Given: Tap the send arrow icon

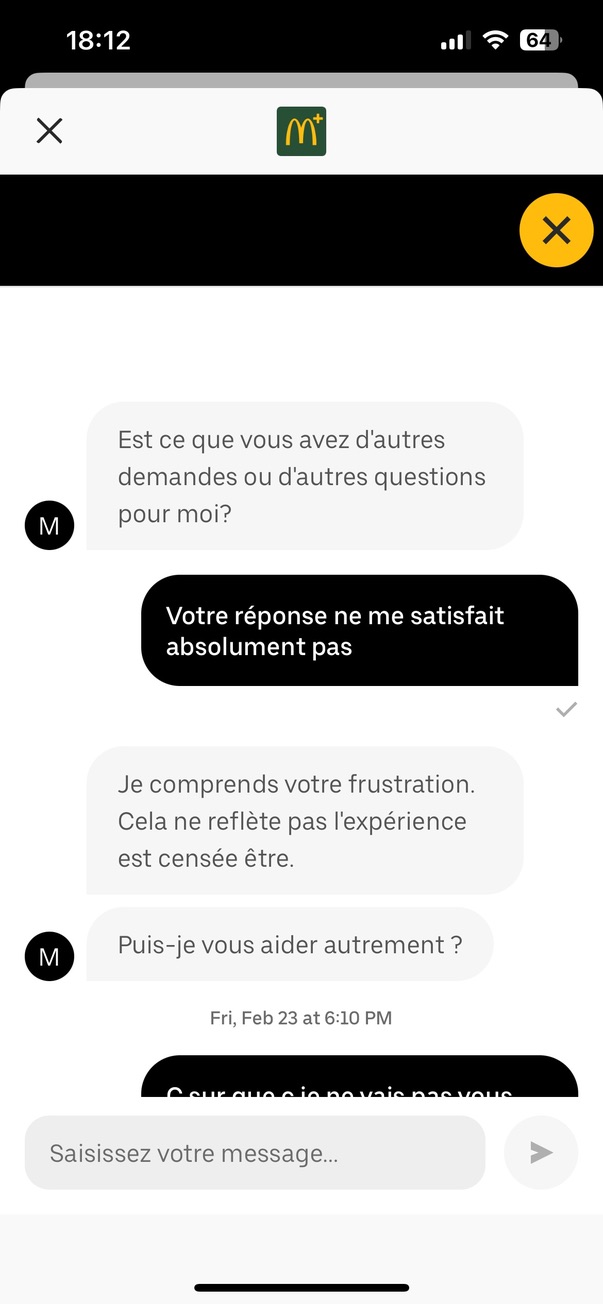Looking at the screenshot, I should (x=541, y=1153).
